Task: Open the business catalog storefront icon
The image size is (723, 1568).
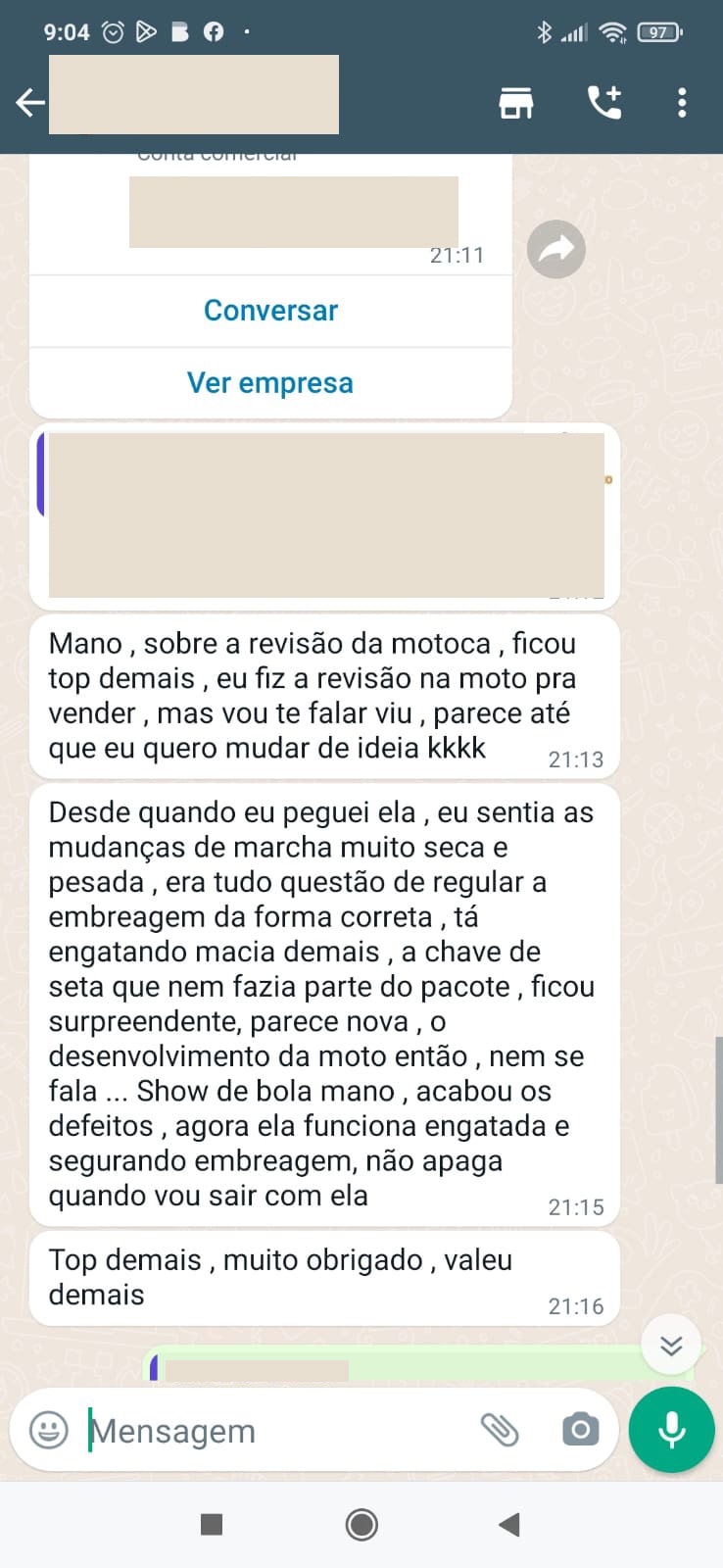Action: pyautogui.click(x=515, y=102)
